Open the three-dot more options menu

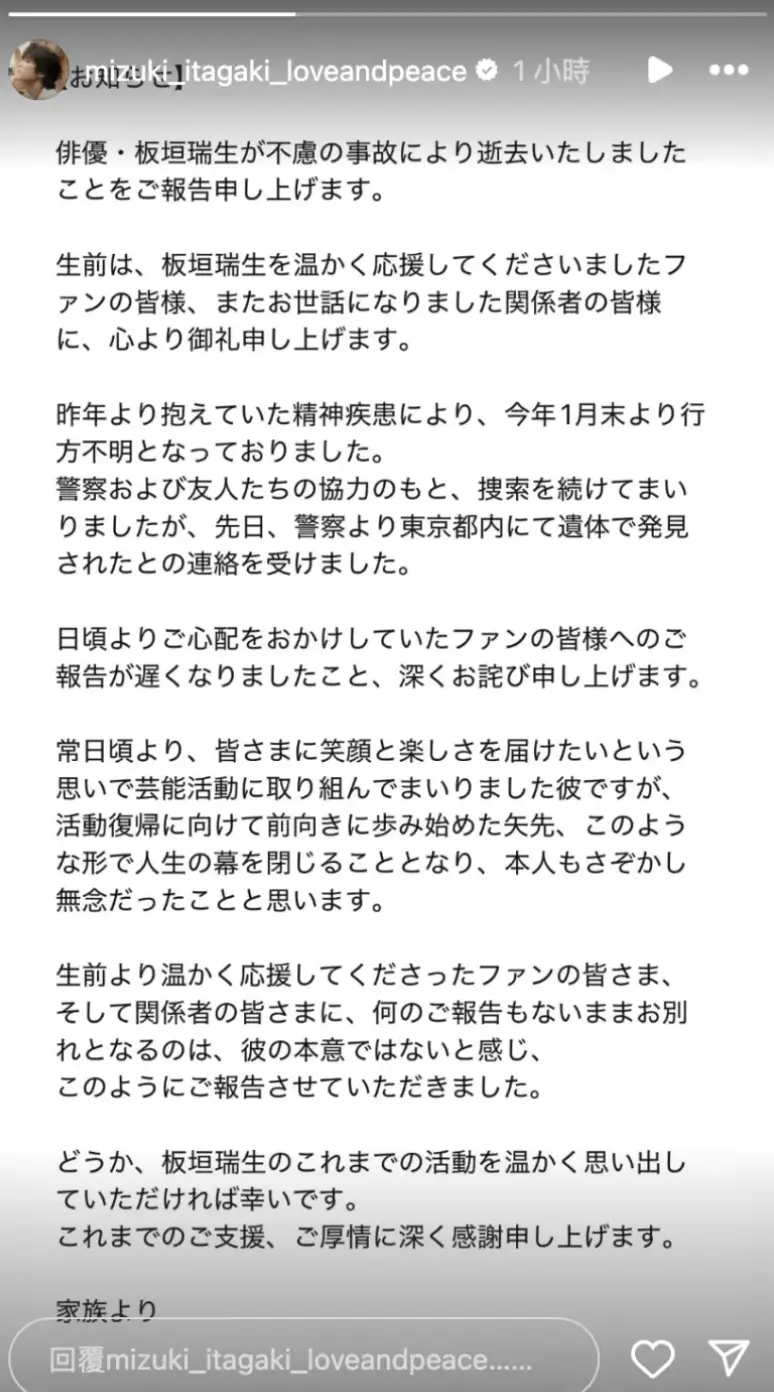(728, 70)
